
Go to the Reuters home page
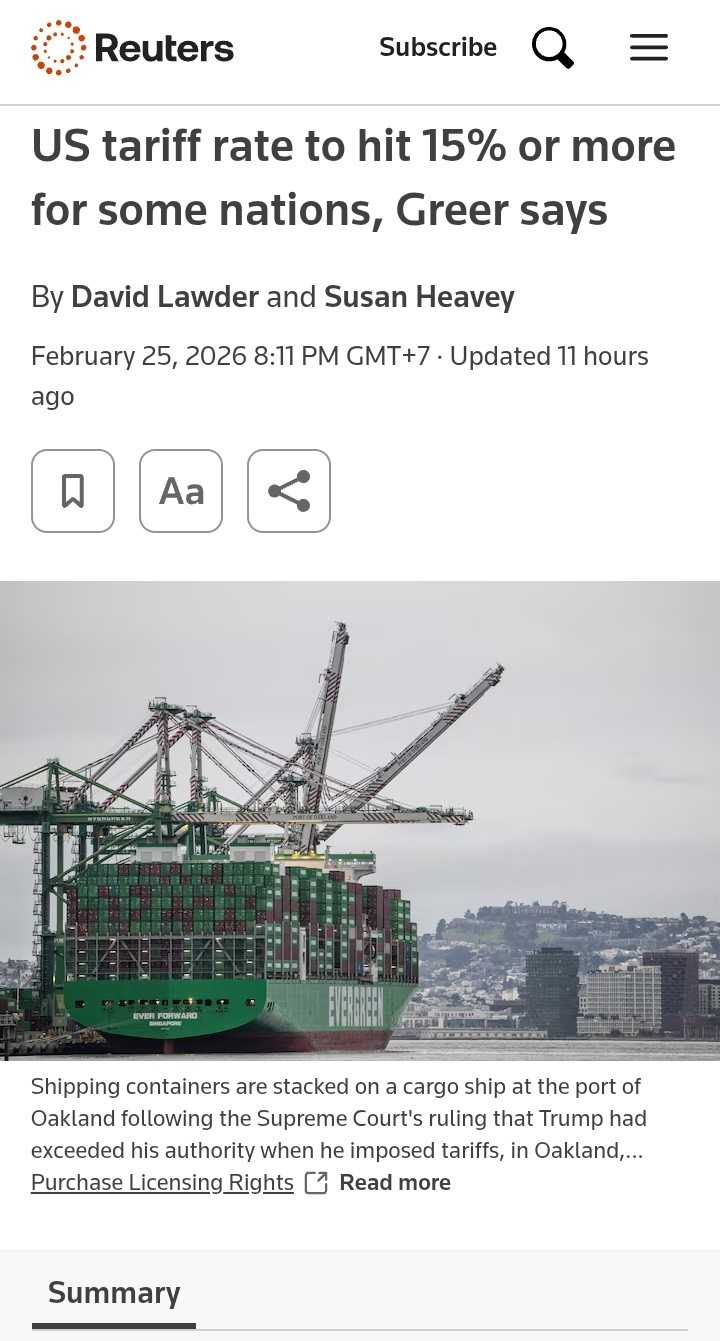pyautogui.click(x=132, y=48)
